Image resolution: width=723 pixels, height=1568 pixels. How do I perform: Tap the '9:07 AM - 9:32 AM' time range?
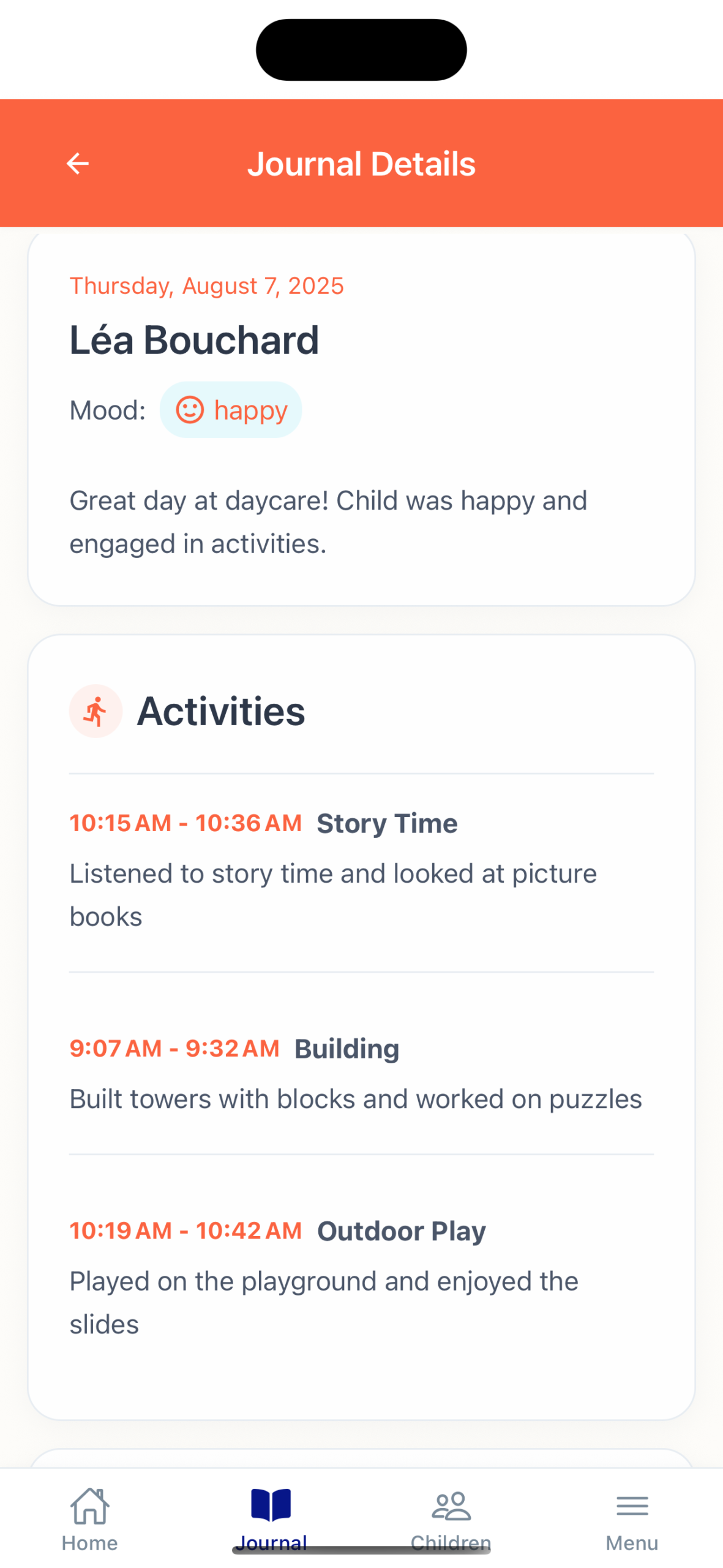tap(174, 1049)
